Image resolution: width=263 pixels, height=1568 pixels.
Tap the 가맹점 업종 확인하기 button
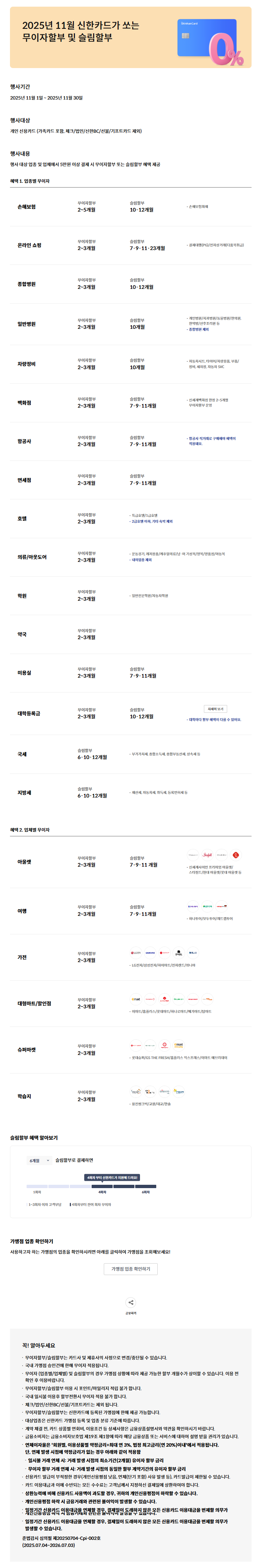131,1268
